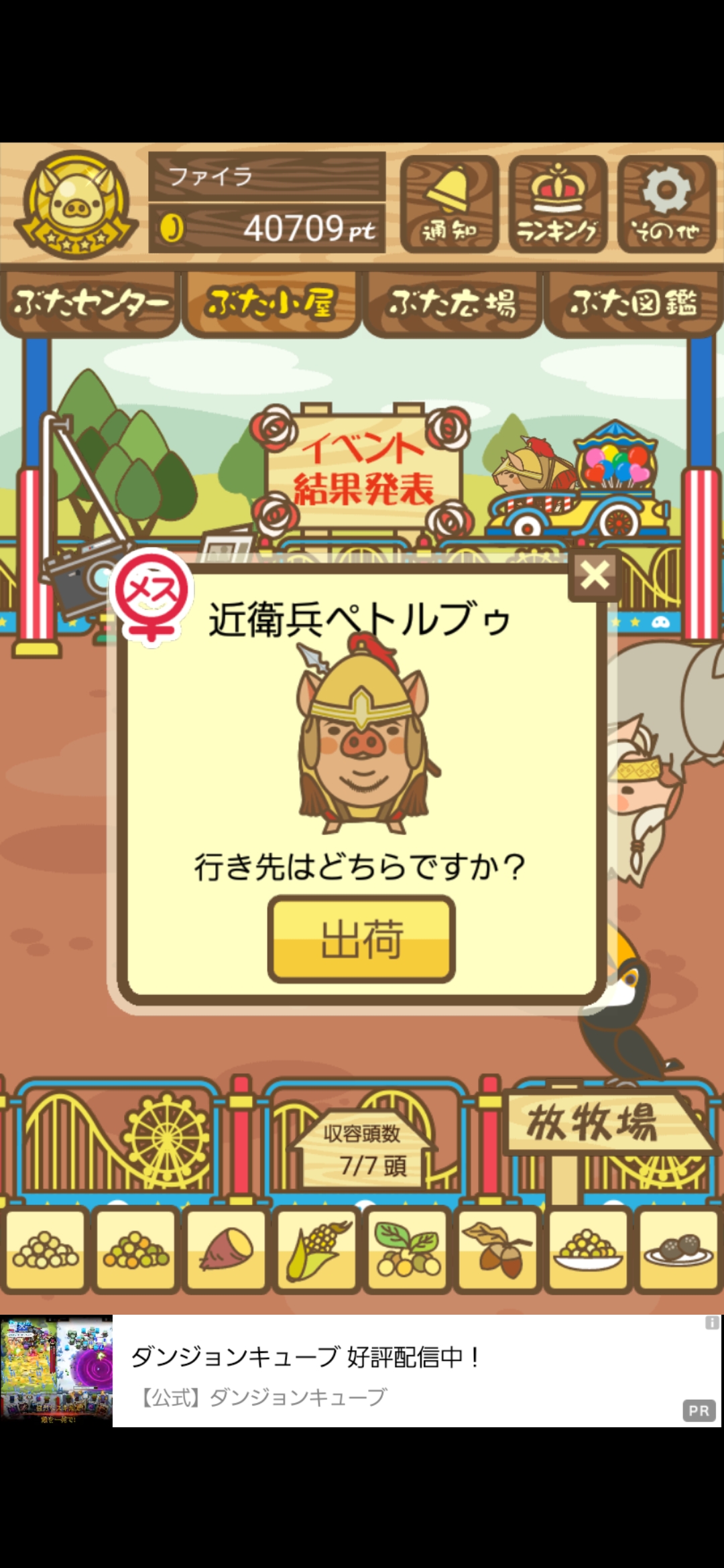Switch to the ぶた広場 tab
The image size is (724, 1568).
click(x=452, y=304)
